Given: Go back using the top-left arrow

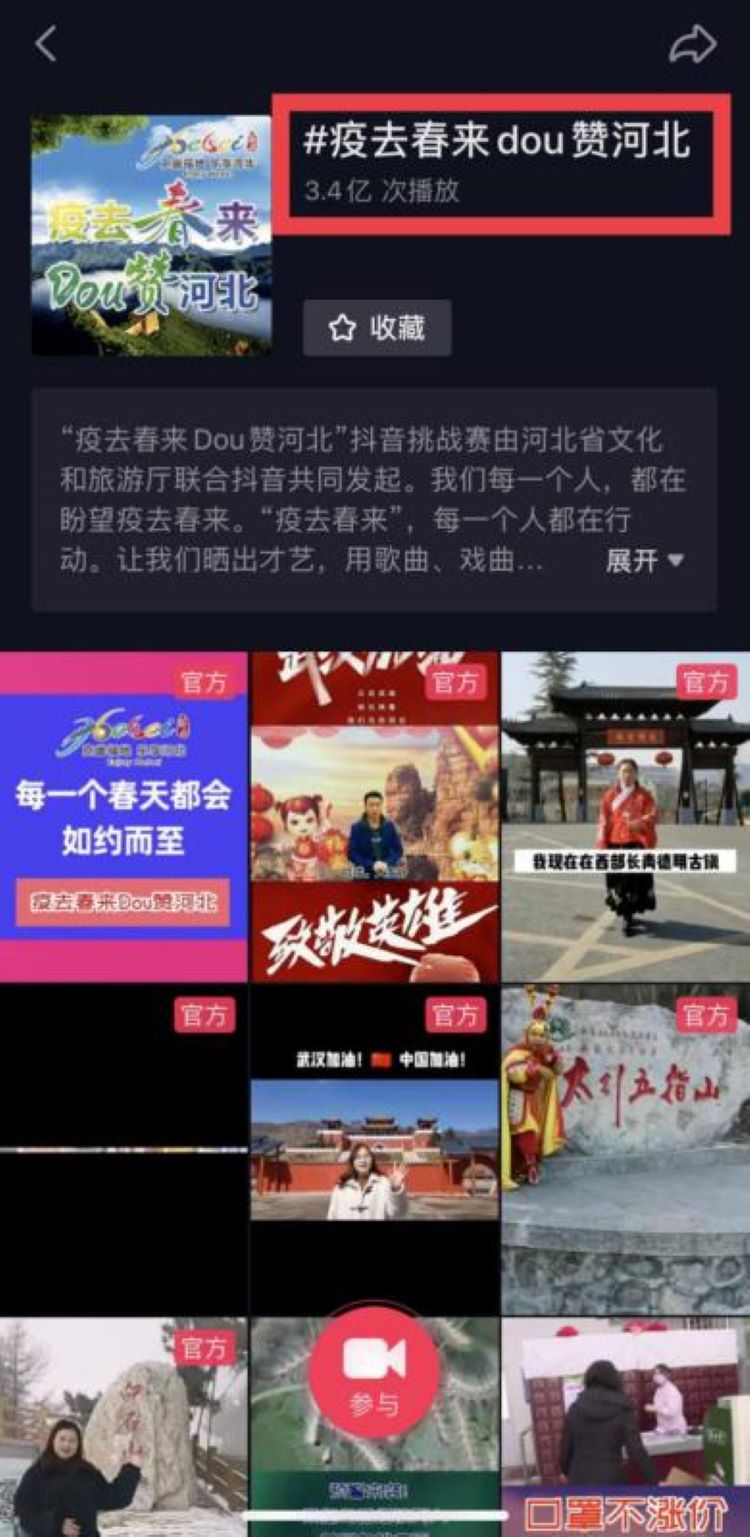Looking at the screenshot, I should tap(46, 44).
